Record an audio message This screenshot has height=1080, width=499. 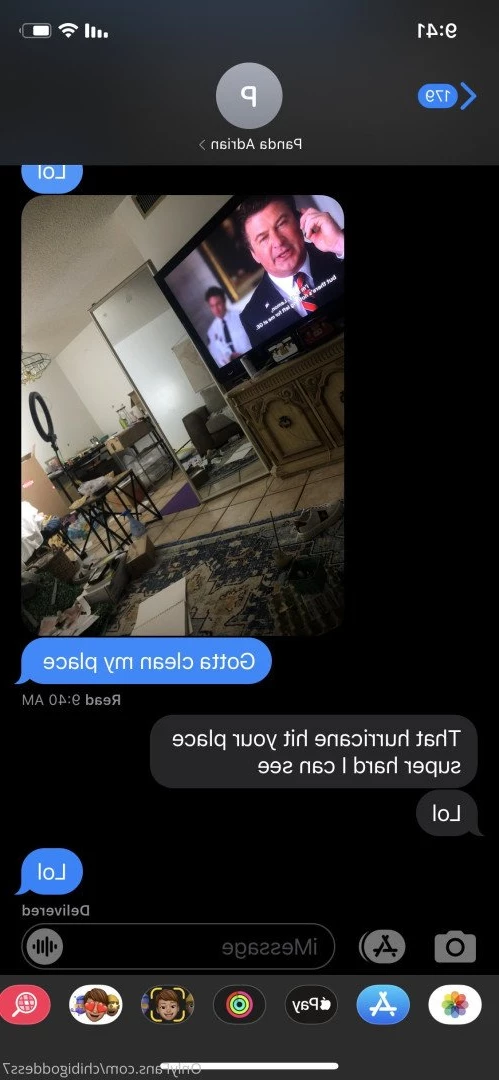click(x=44, y=947)
